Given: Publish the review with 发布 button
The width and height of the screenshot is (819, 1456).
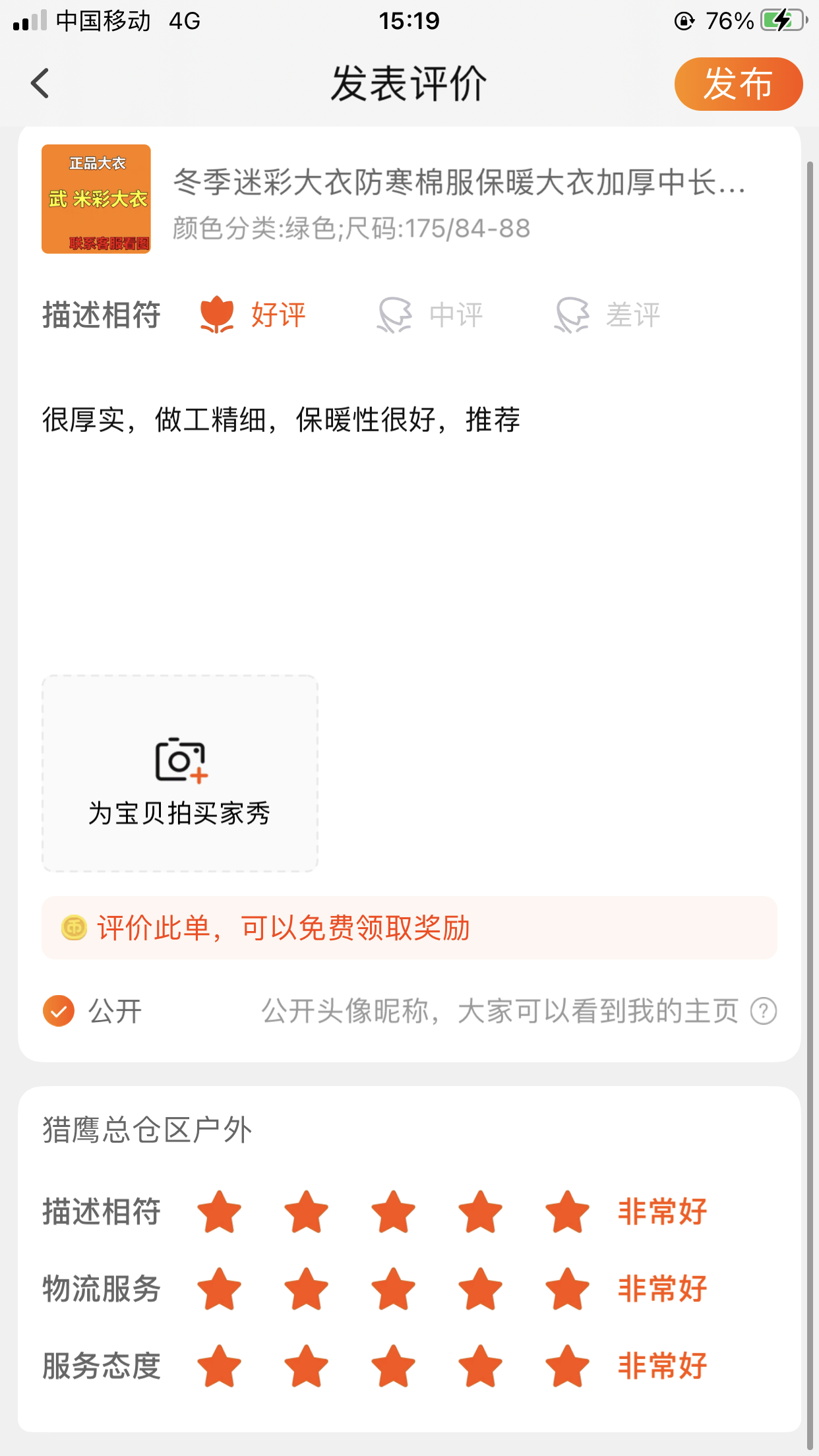Looking at the screenshot, I should pyautogui.click(x=738, y=84).
